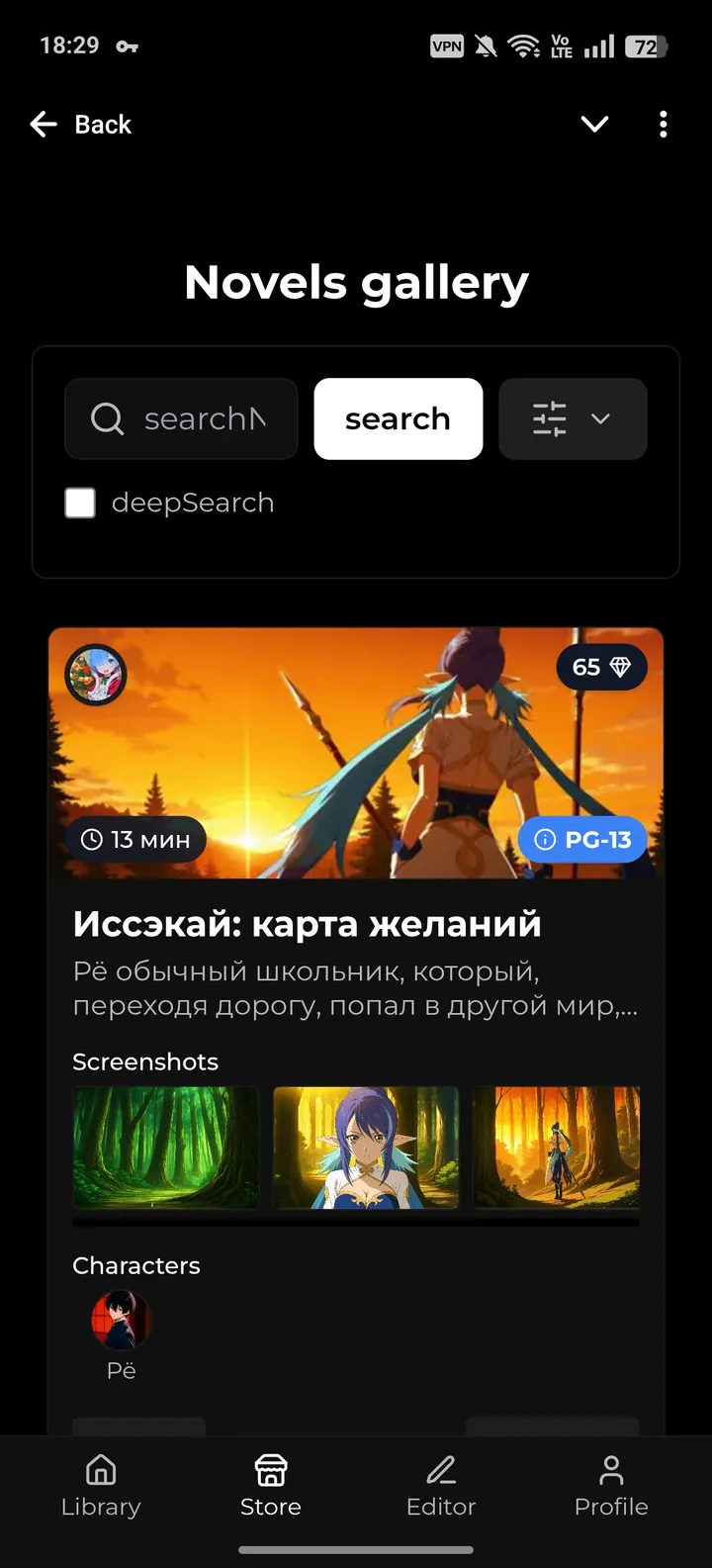Open the Store tab icon
This screenshot has width=712, height=1568.
[270, 1469]
